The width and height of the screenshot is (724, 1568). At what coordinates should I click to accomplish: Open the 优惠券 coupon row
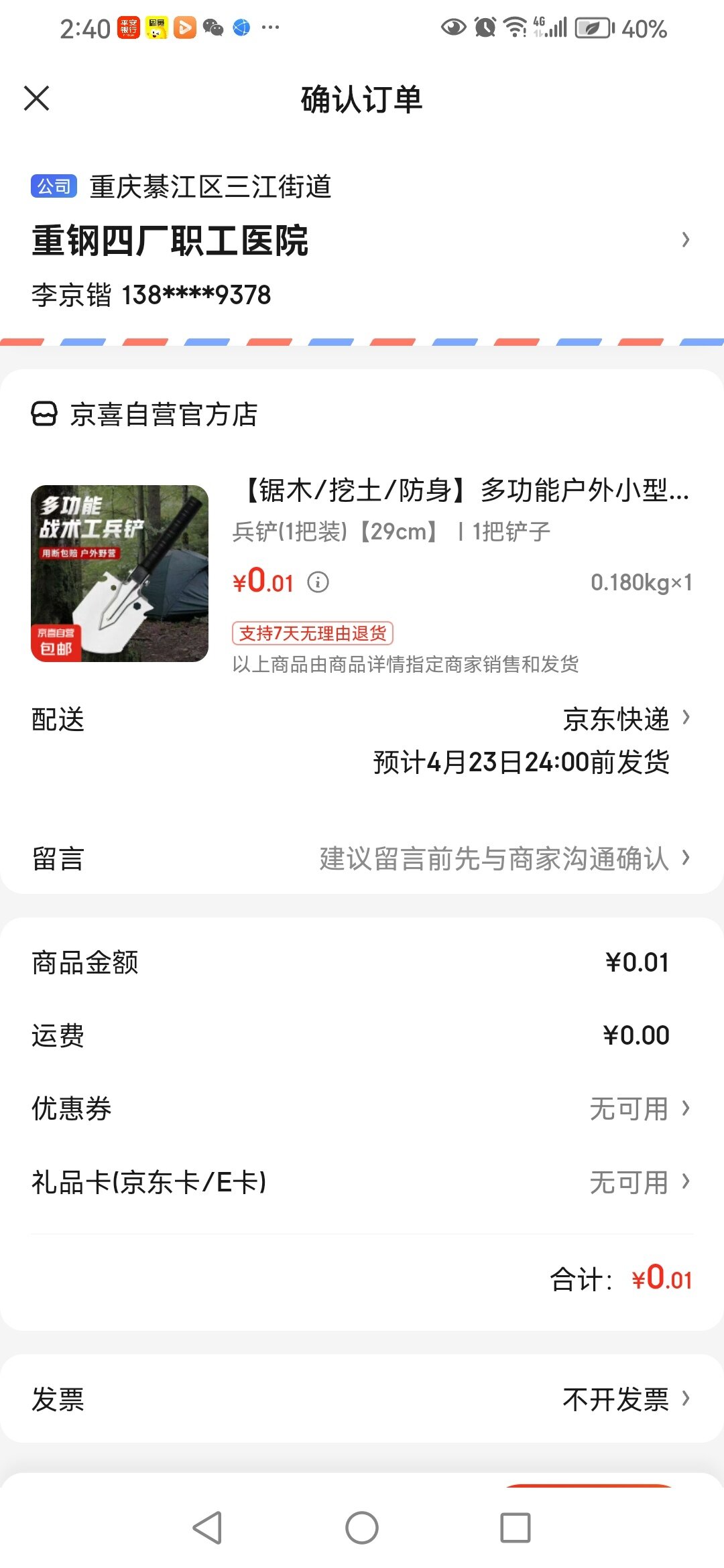(x=362, y=1108)
